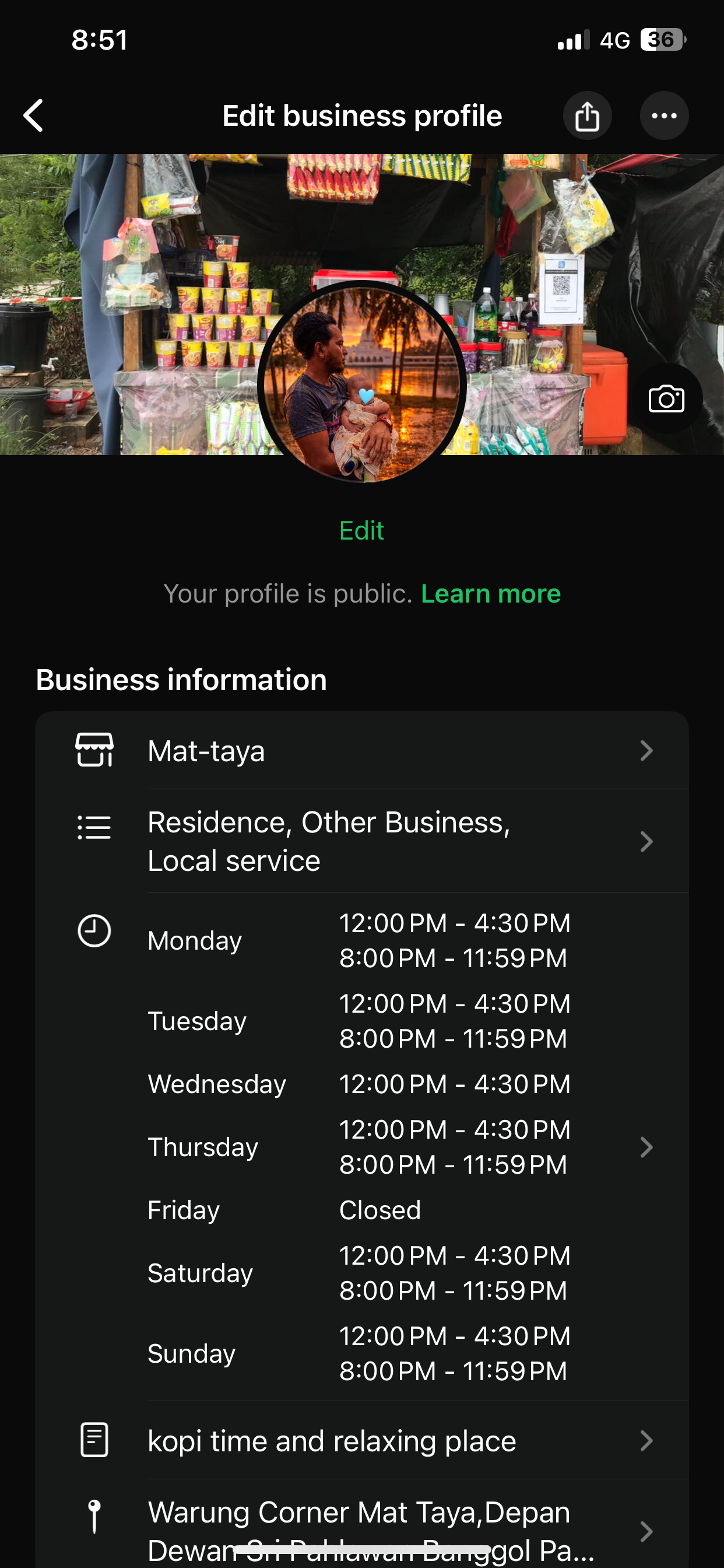Screen dimensions: 724x1568
Task: Open the Learn more link
Action: pyautogui.click(x=490, y=593)
